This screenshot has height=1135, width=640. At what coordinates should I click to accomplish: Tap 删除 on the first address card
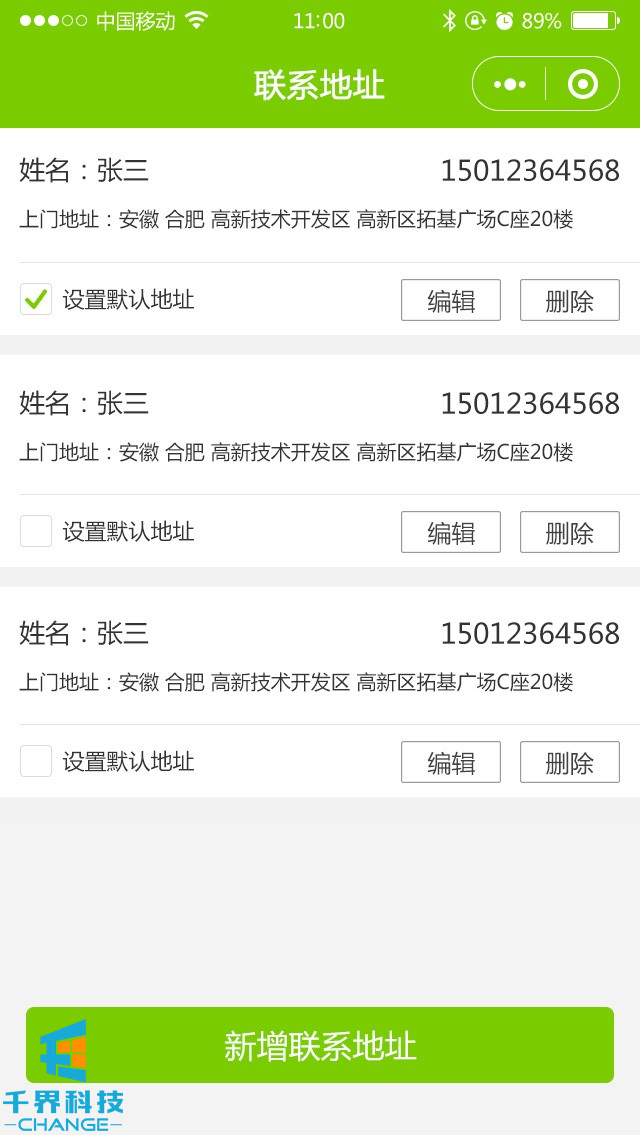569,300
